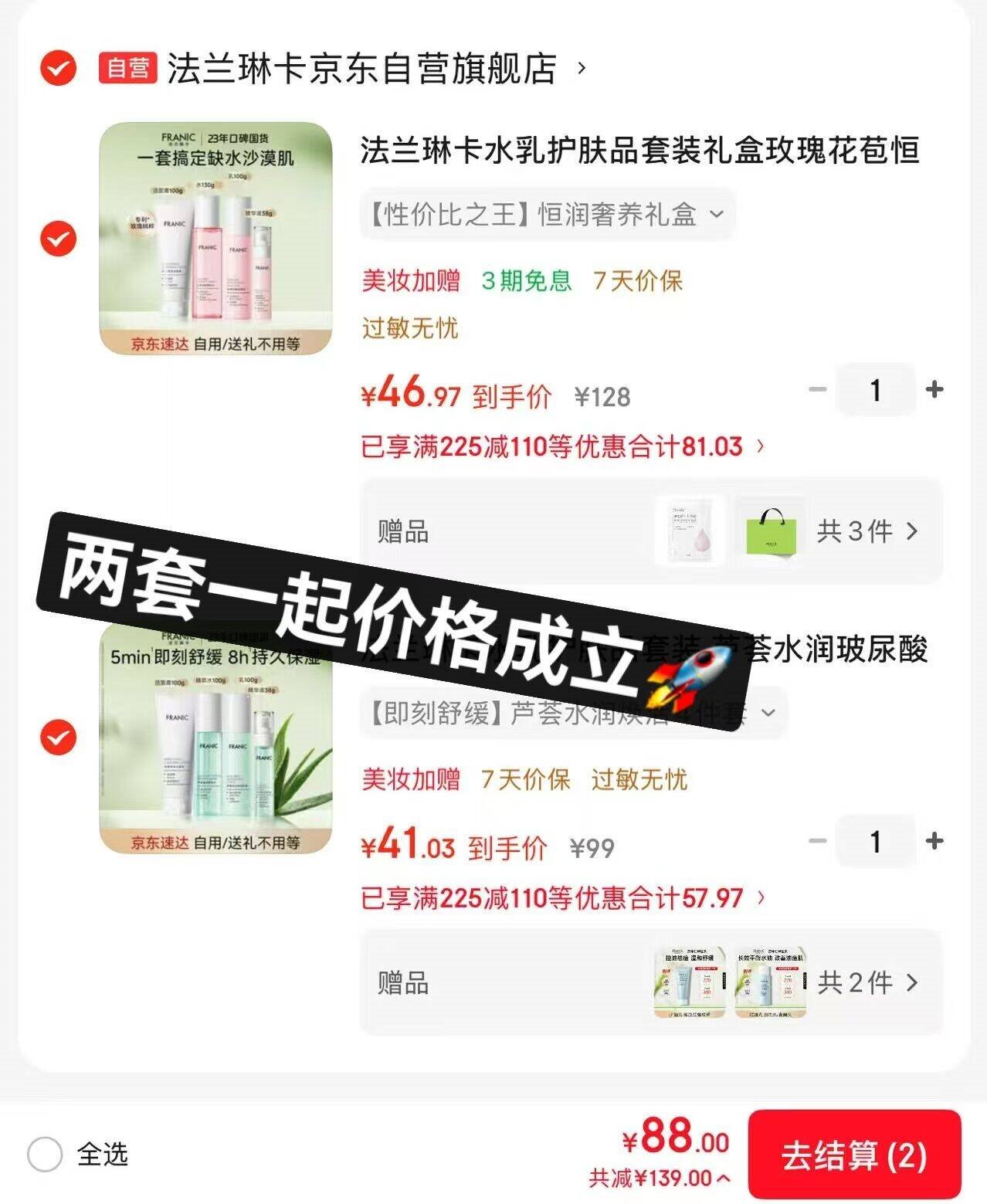Expand the 共减¥139.00 discount breakdown

[x=674, y=1175]
